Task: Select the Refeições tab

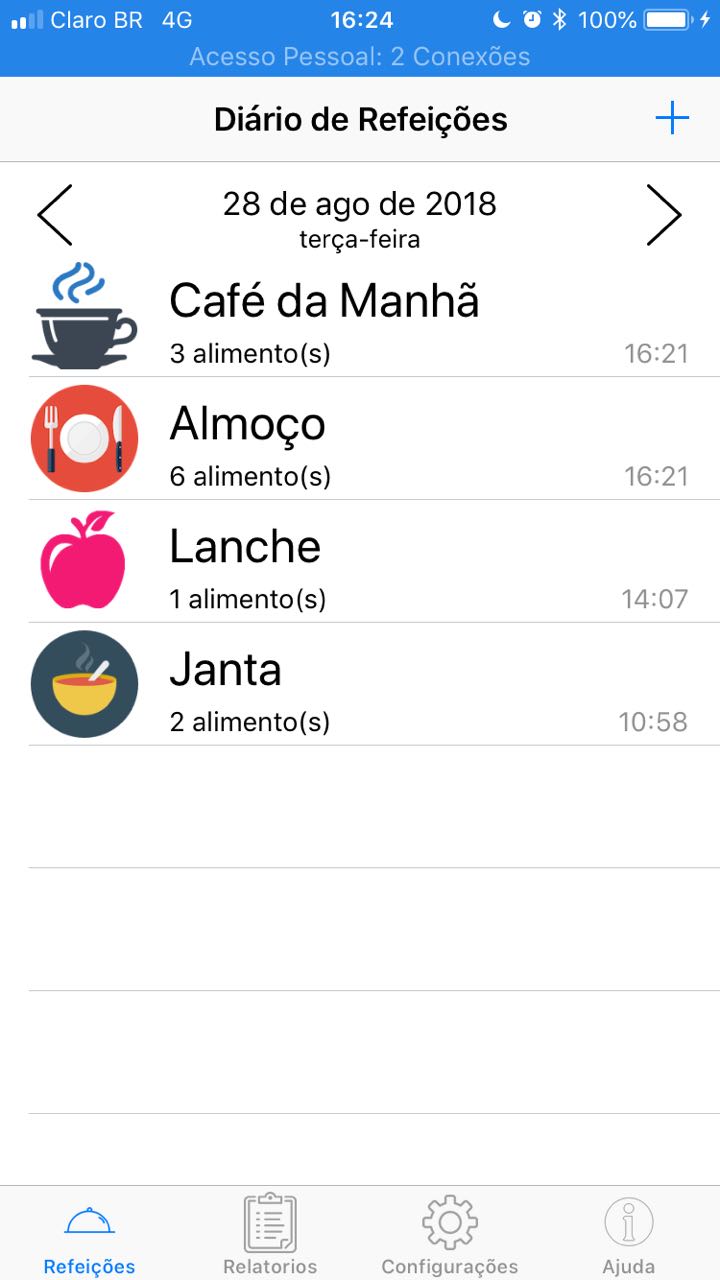Action: click(x=90, y=1235)
